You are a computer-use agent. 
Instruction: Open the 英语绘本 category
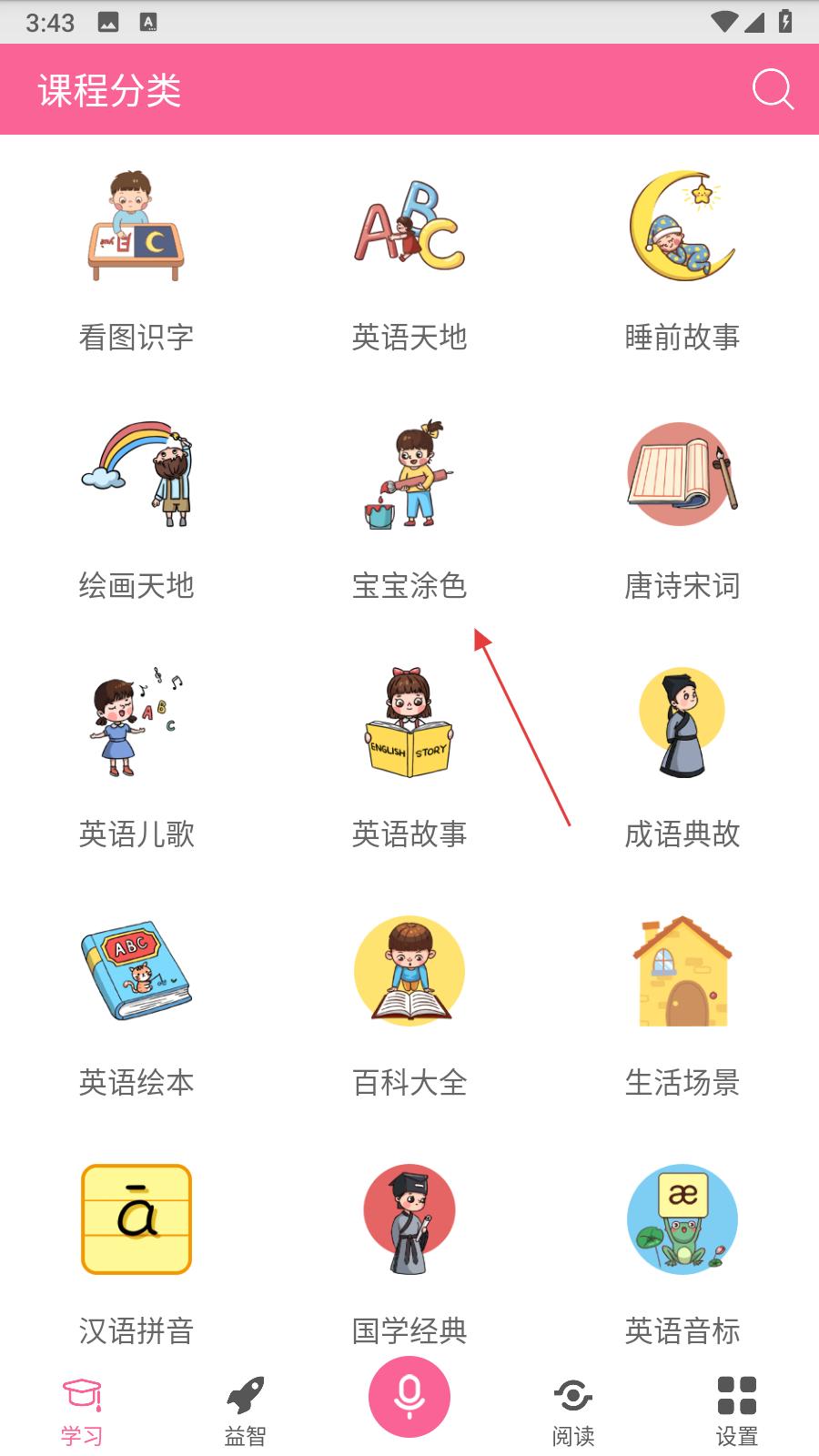pyautogui.click(x=136, y=1005)
